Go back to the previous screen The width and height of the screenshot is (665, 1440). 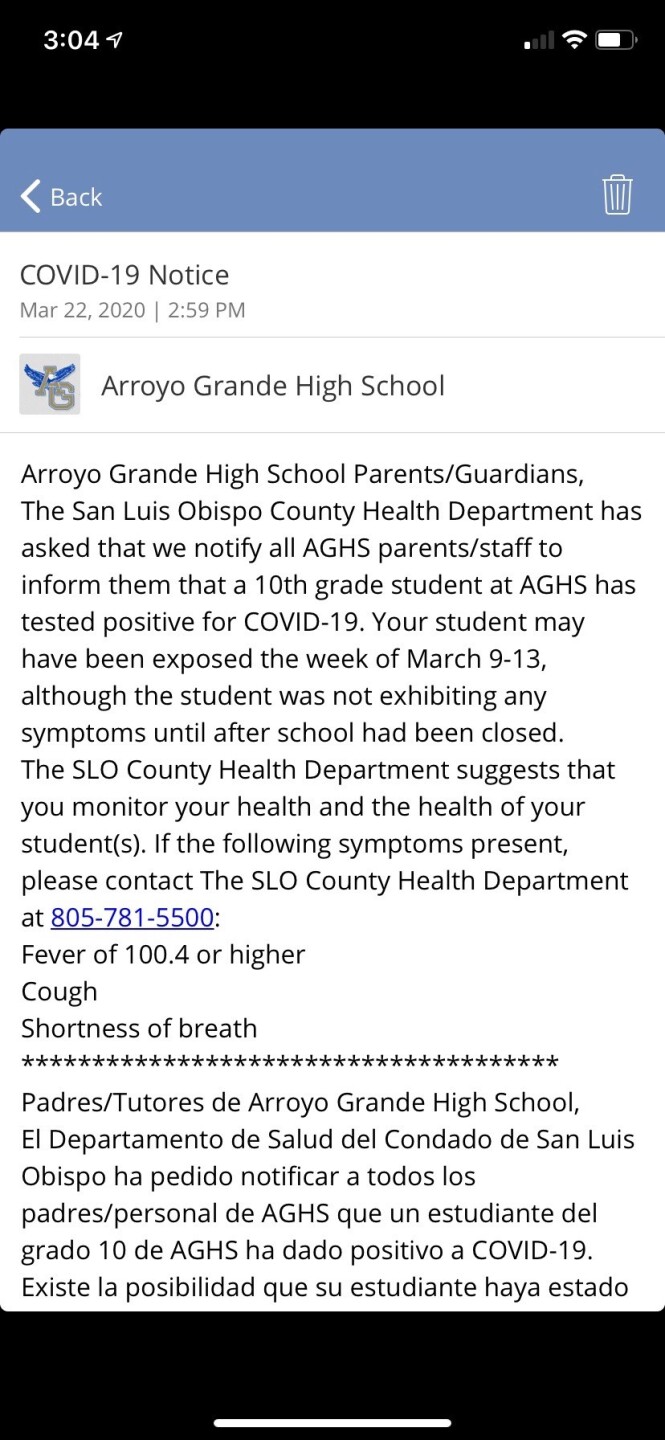coord(62,197)
